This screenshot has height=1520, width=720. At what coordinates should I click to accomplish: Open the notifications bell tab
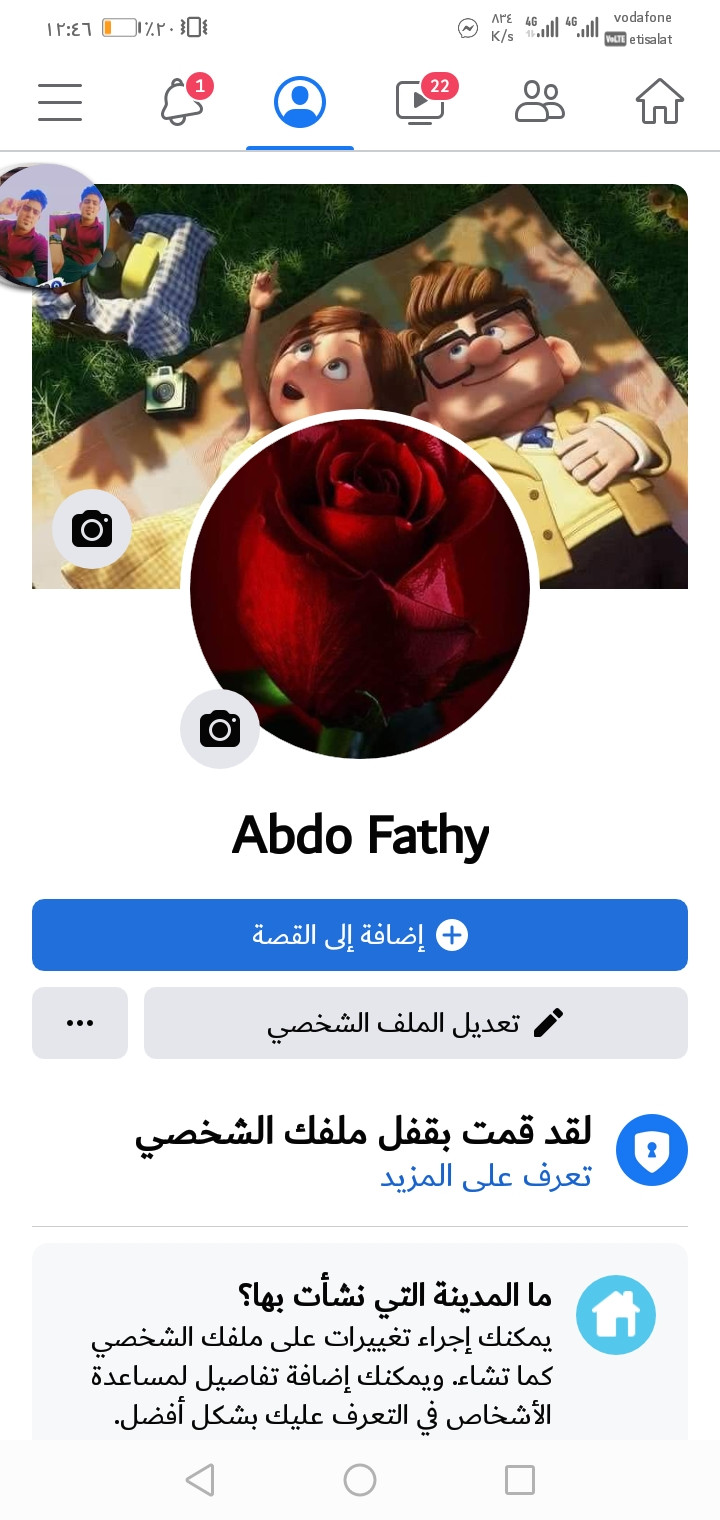tap(184, 101)
